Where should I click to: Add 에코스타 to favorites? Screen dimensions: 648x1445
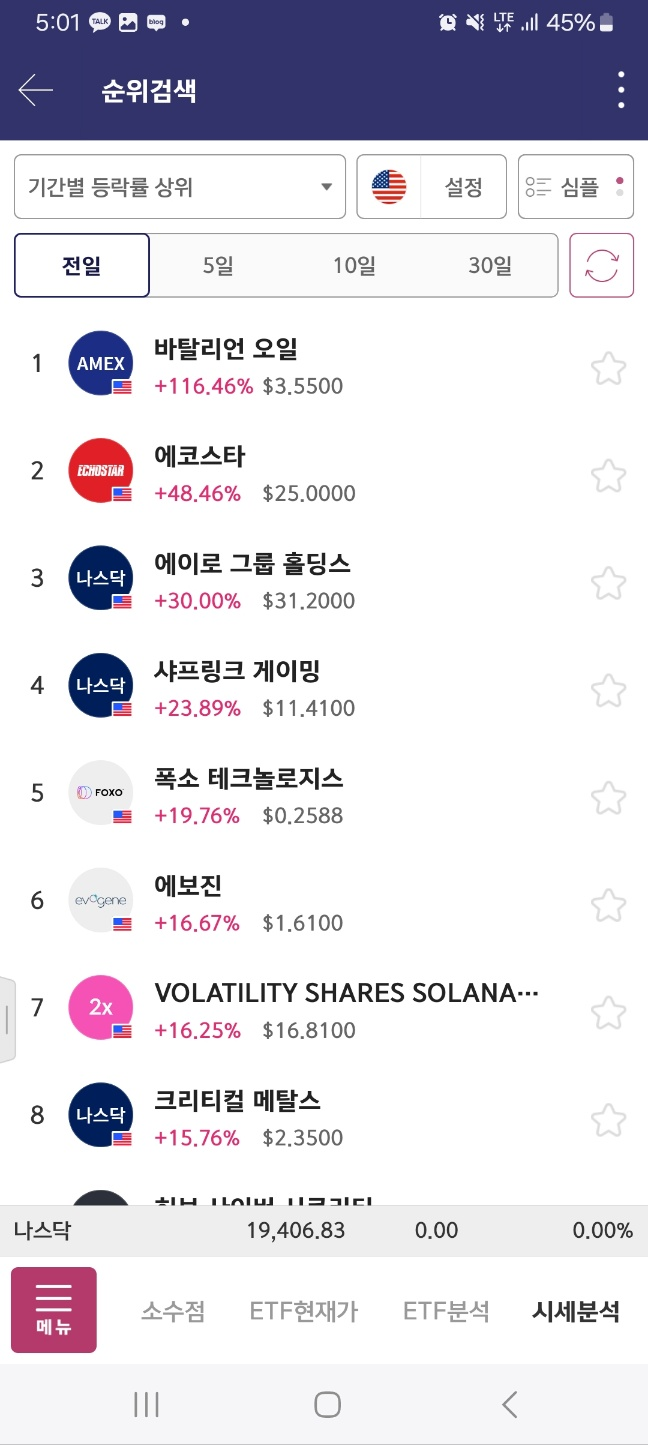click(x=608, y=476)
